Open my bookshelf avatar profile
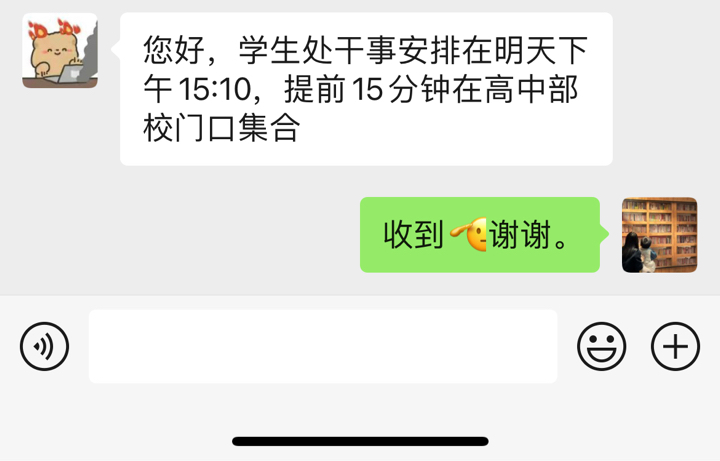720x461 pixels. tap(659, 235)
